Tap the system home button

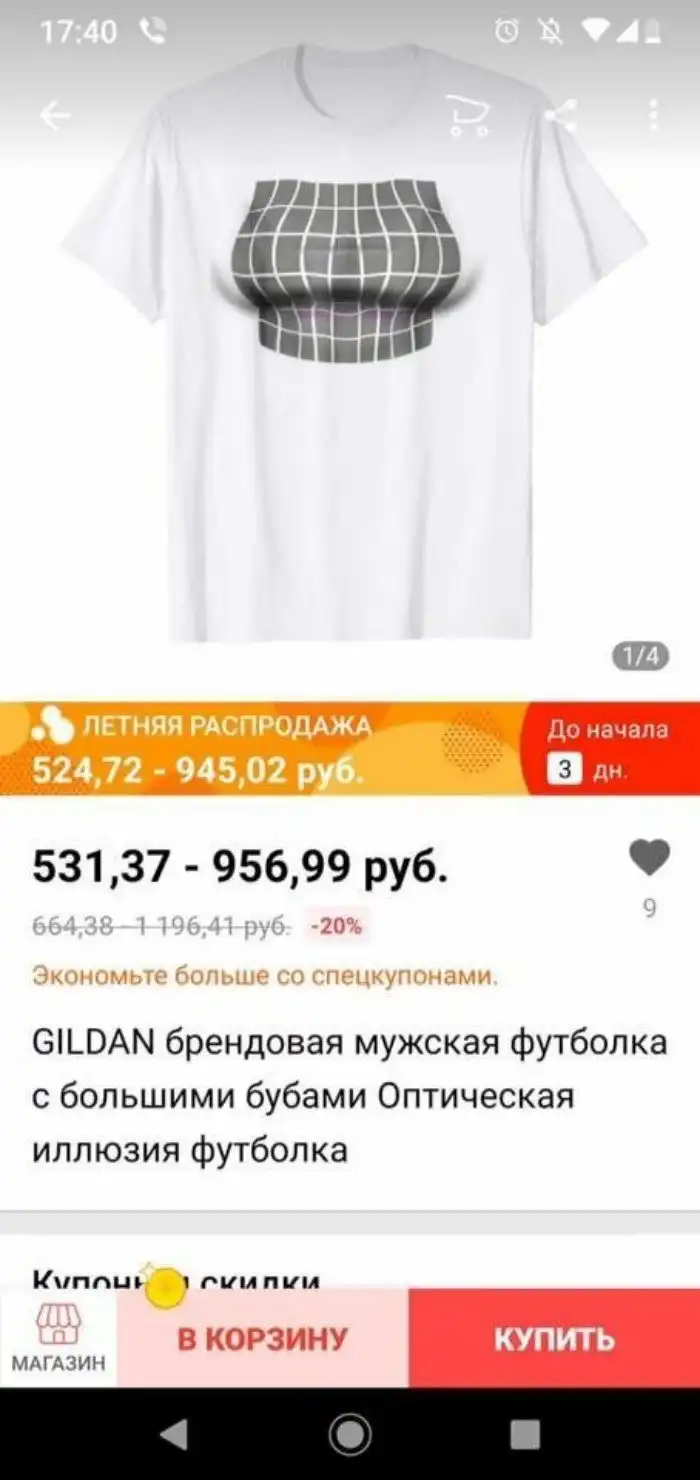tap(350, 1435)
